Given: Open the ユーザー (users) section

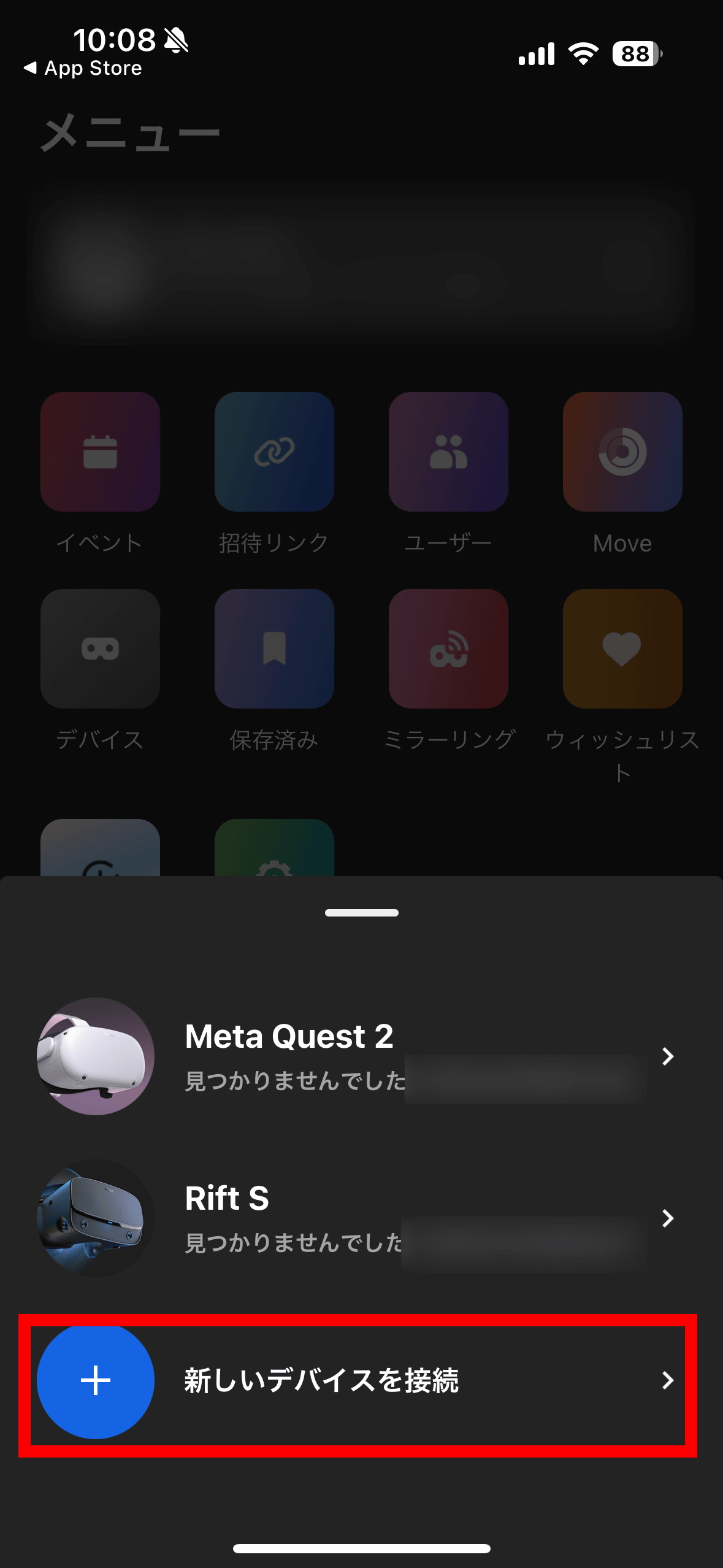Looking at the screenshot, I should point(448,452).
